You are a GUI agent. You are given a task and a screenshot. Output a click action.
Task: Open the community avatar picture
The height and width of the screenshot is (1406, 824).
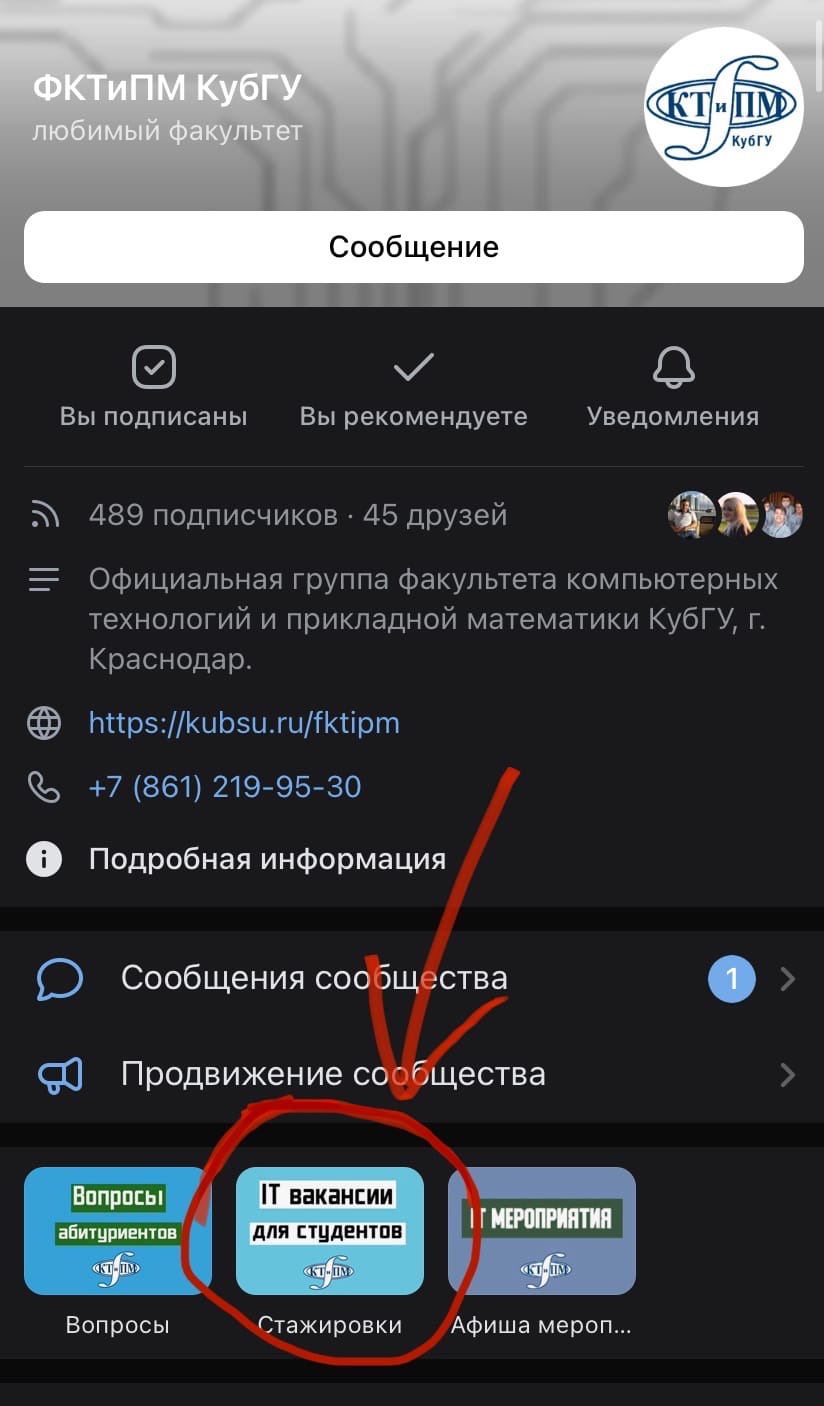[x=724, y=107]
